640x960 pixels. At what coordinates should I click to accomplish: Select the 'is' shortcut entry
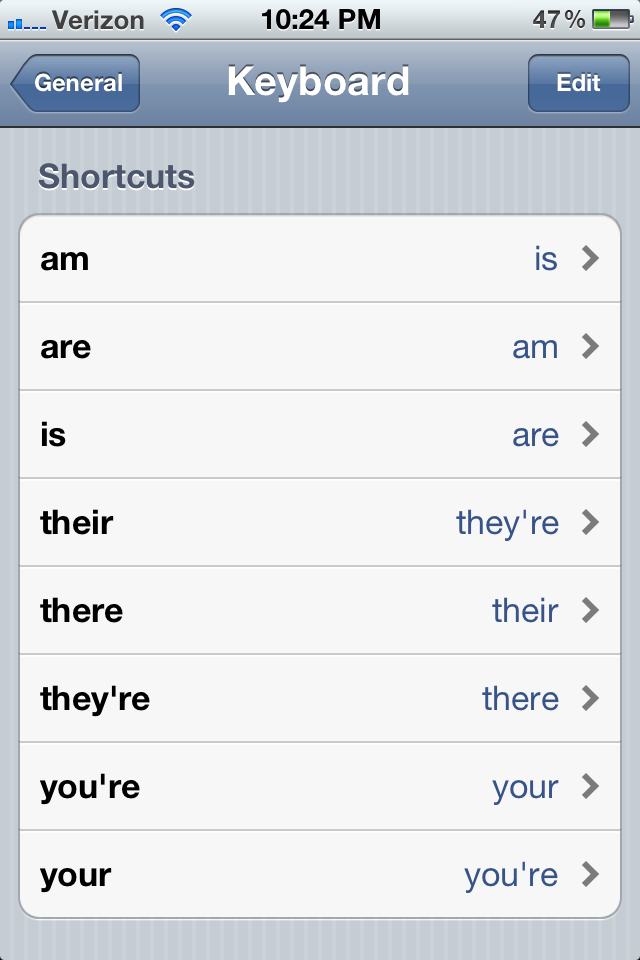pos(320,435)
